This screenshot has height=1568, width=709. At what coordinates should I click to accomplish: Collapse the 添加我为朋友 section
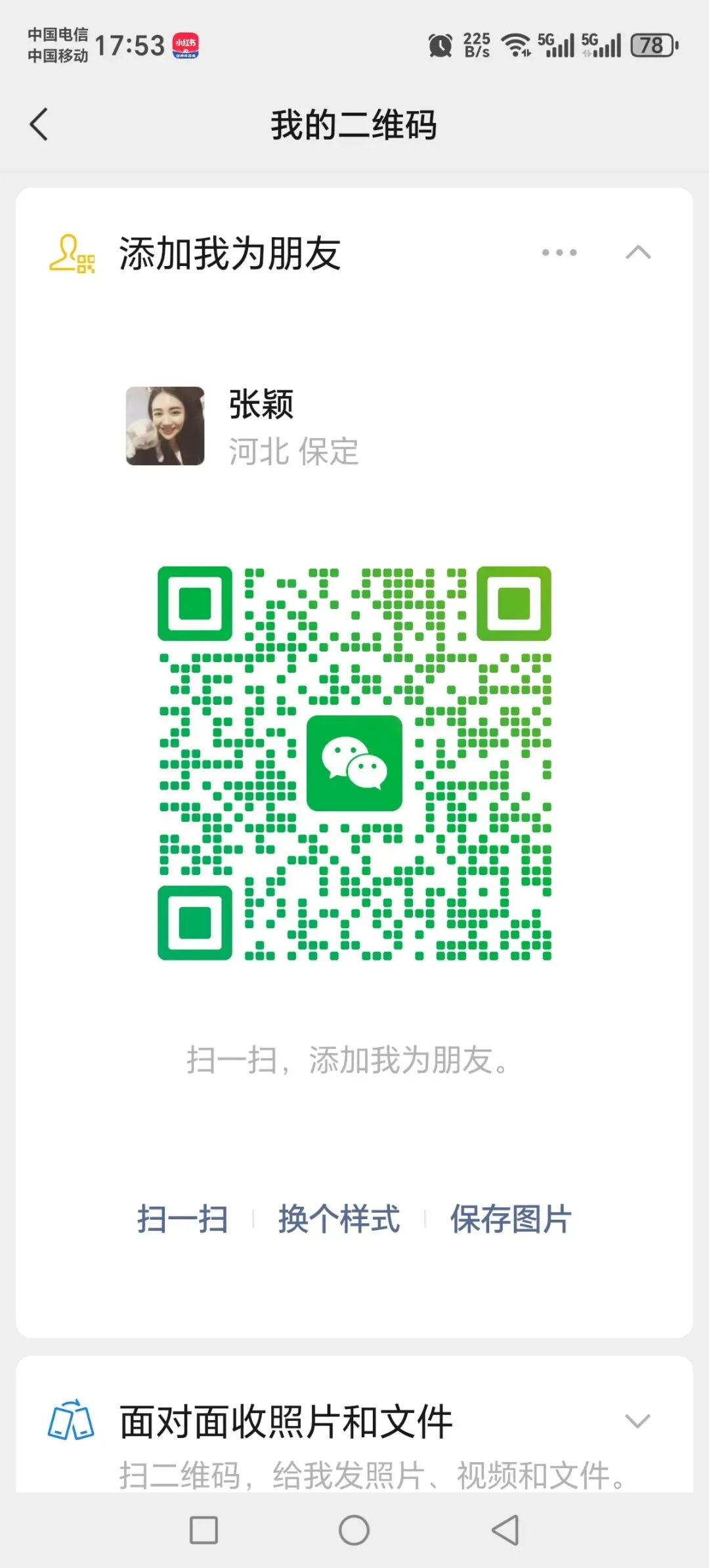click(638, 252)
